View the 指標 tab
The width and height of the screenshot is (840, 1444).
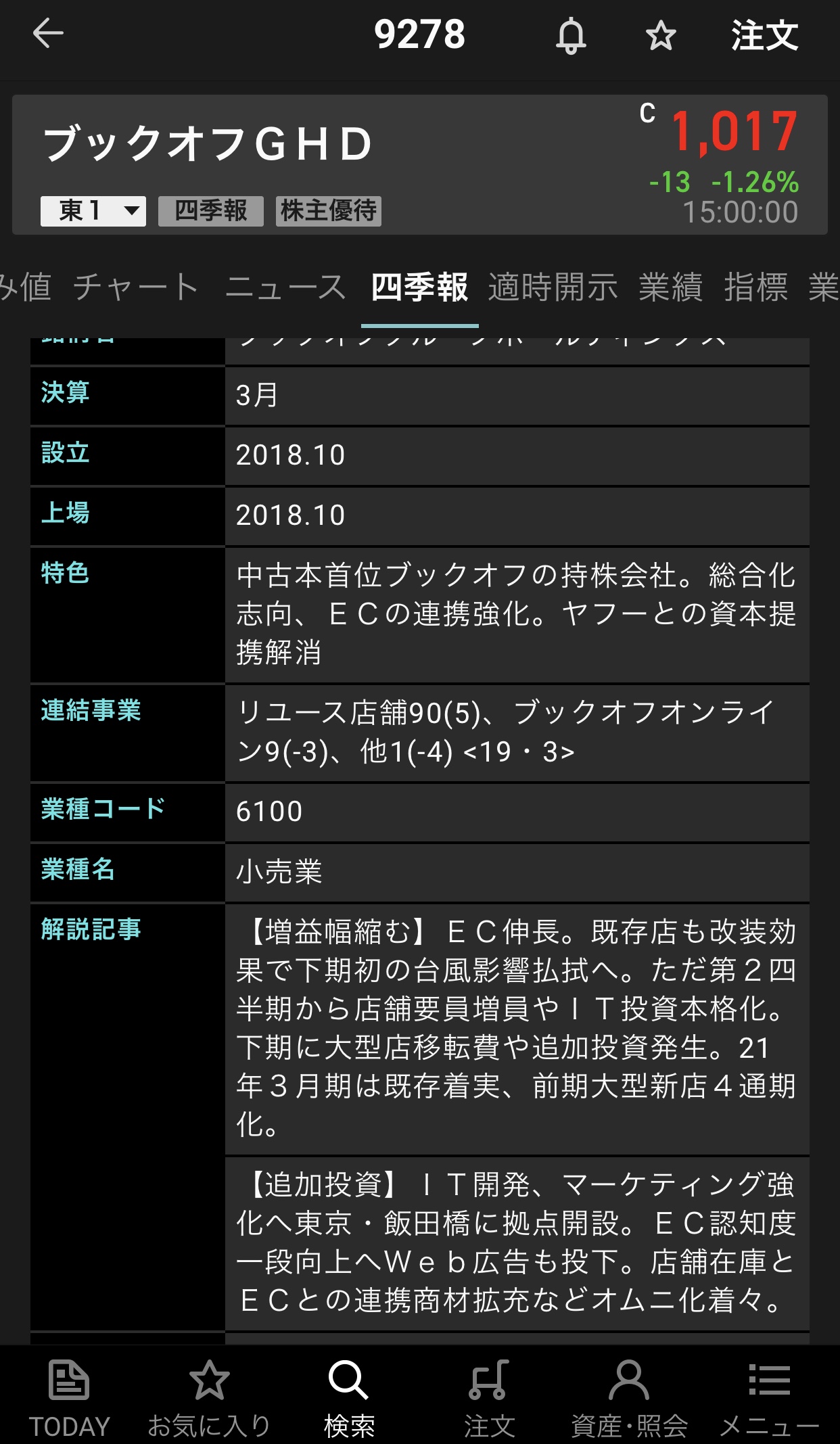click(755, 287)
